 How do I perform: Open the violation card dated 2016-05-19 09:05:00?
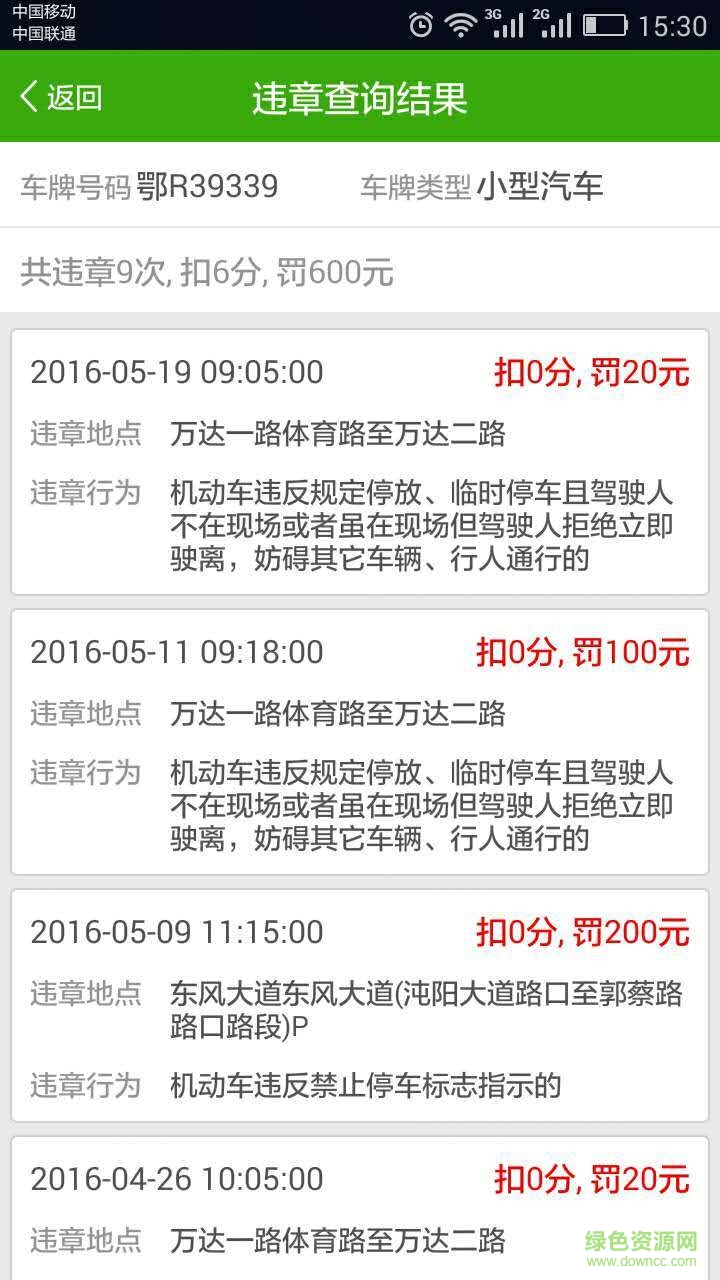360,462
